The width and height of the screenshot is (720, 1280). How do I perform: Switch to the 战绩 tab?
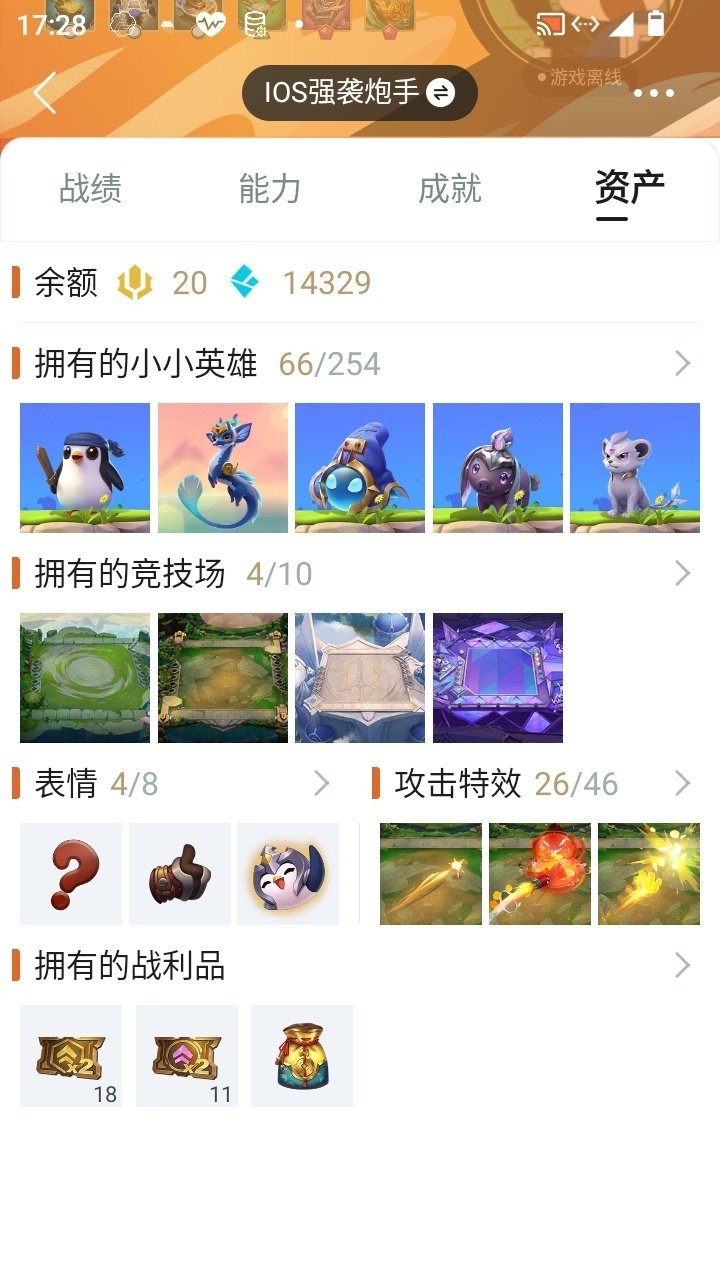point(90,190)
